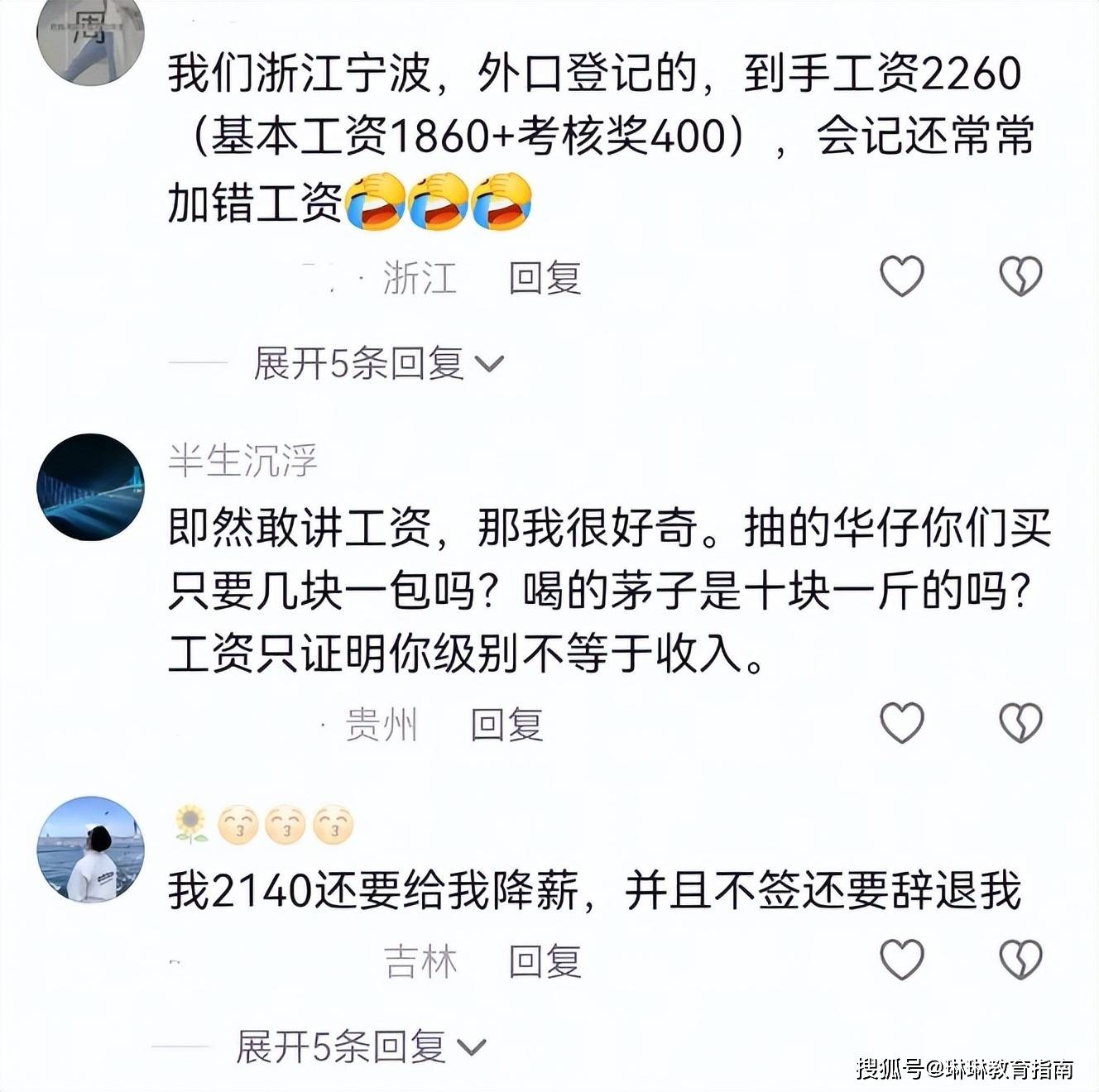Dislike 半生沉浮's comment
The width and height of the screenshot is (1099, 1092).
tap(1020, 723)
